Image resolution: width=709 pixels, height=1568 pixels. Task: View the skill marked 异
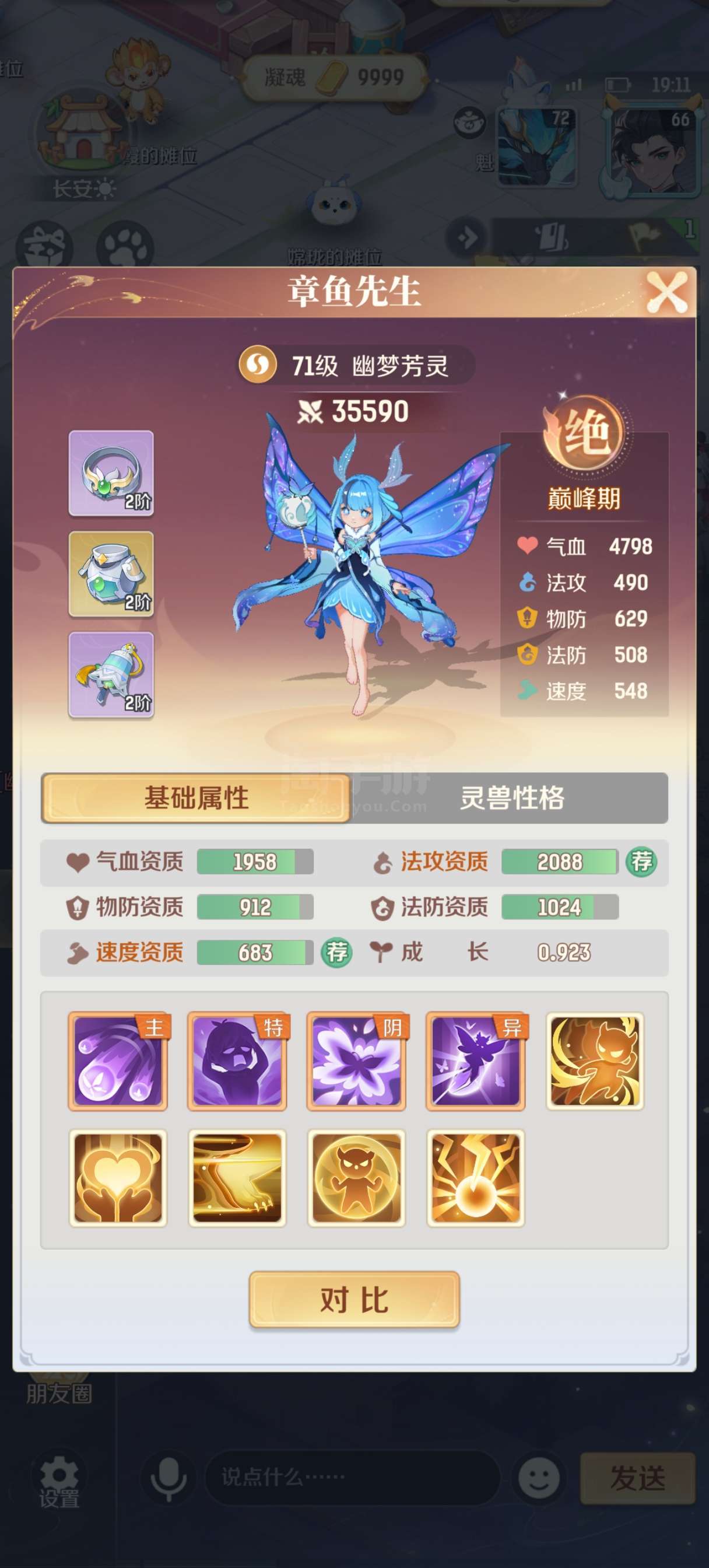(476, 1062)
